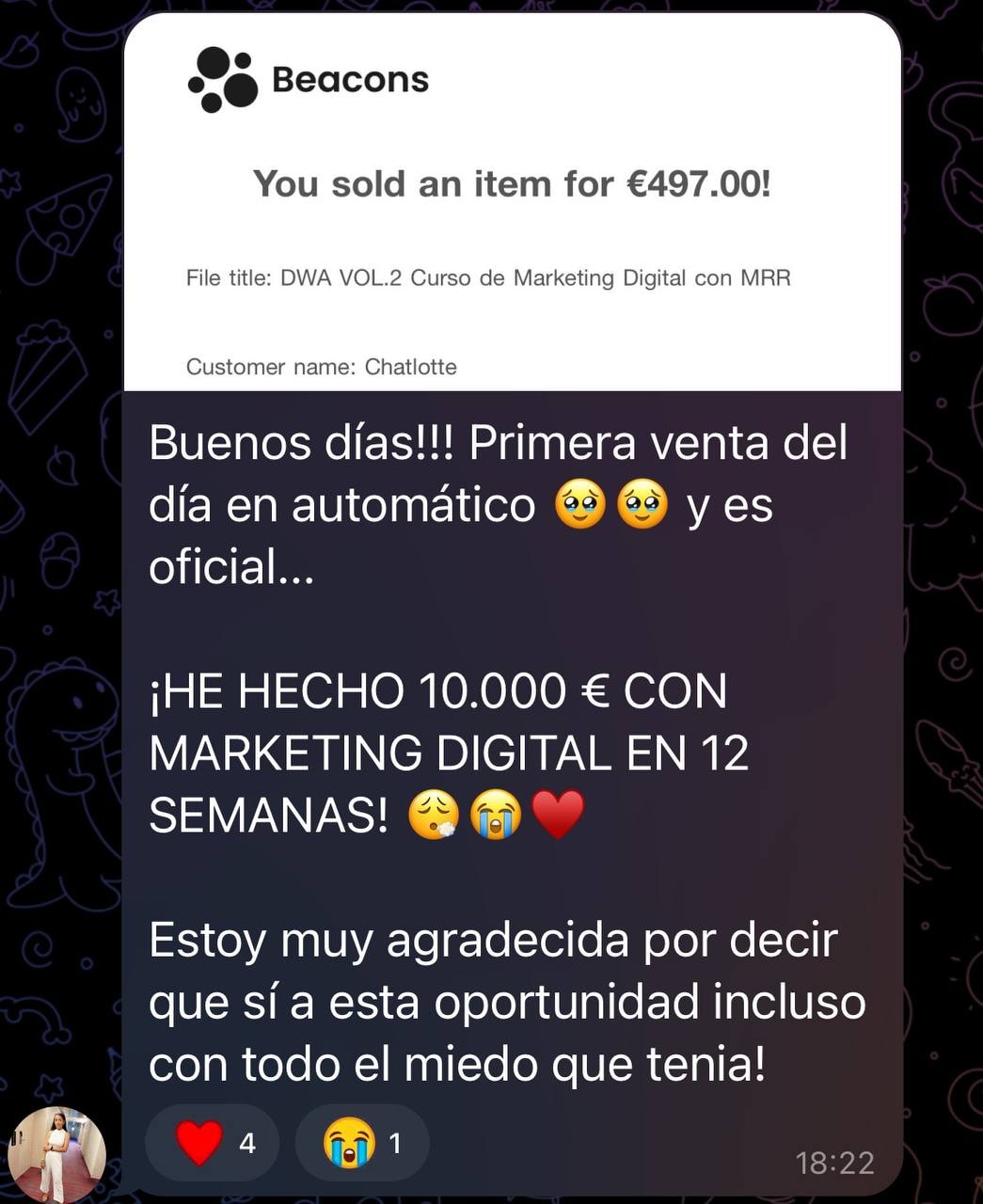Open the sender's profile photo
Screen dimensions: 983x1204
57,1154
